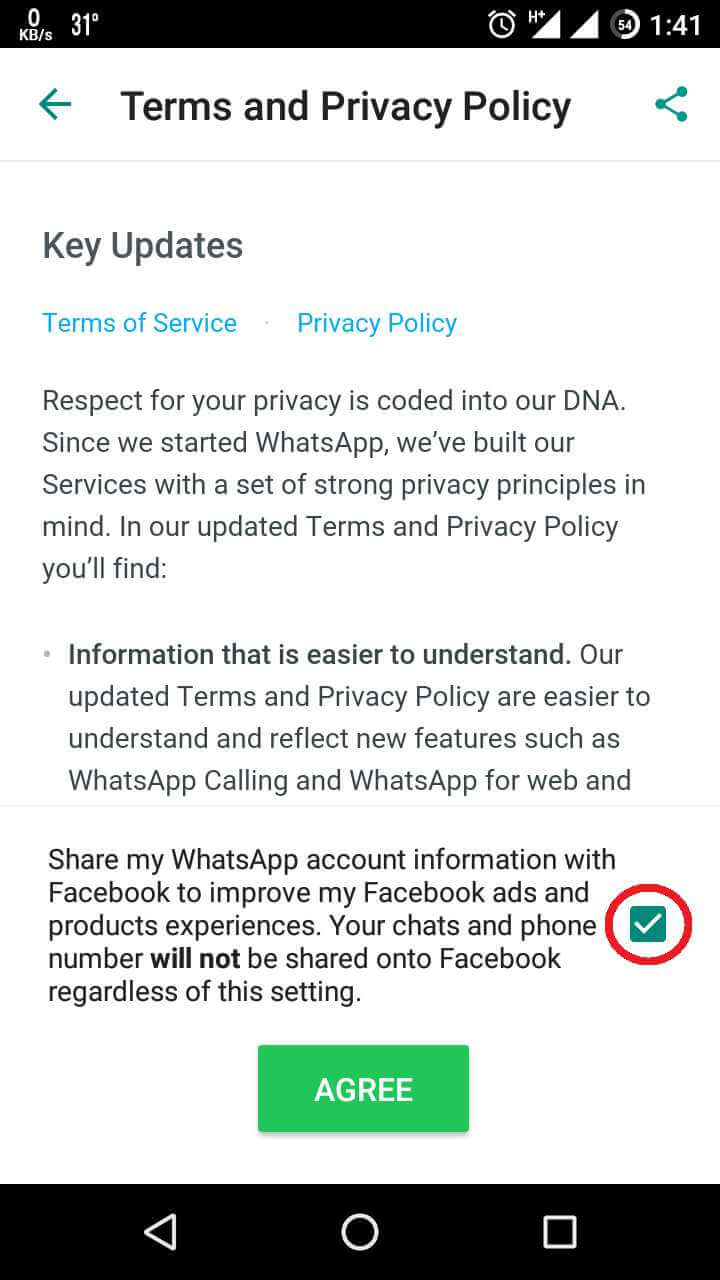Screen dimensions: 720x1280
Task: Tap the system home button
Action: (x=360, y=1232)
